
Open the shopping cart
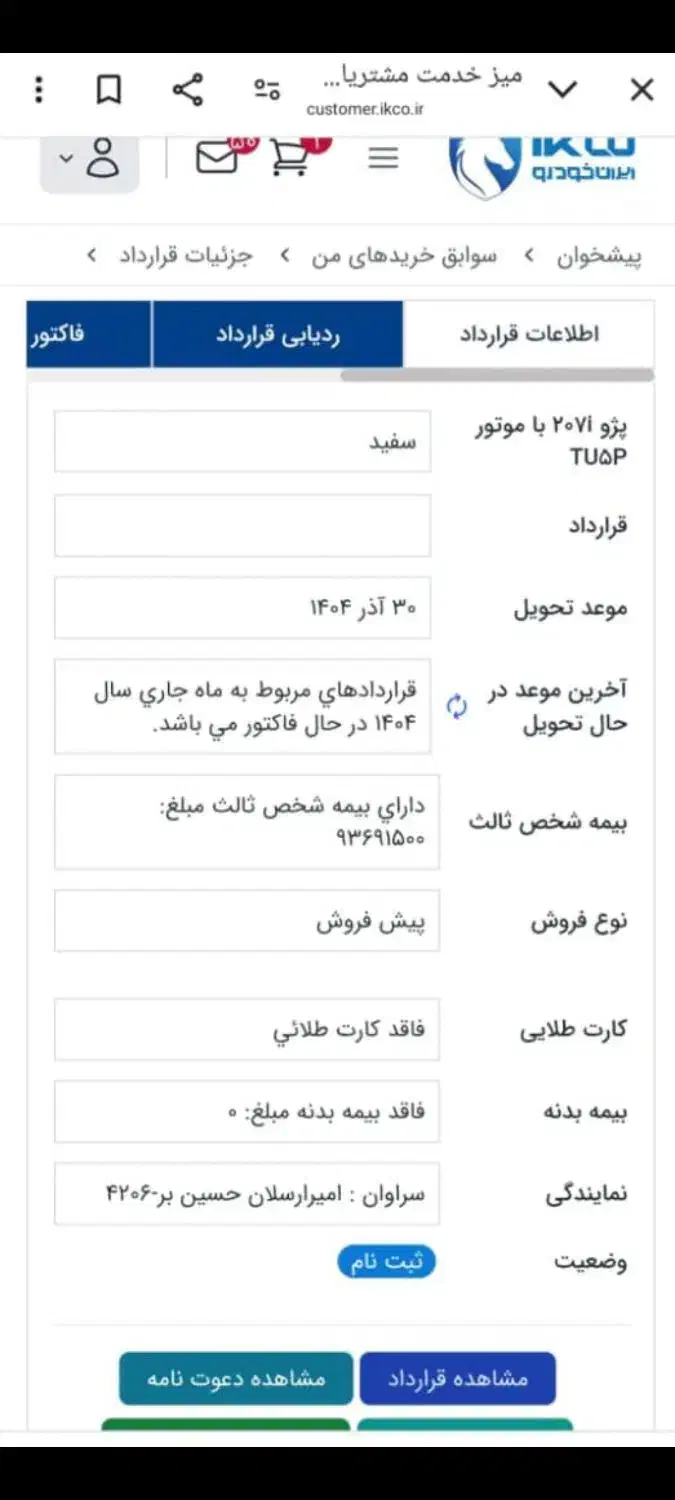[291, 158]
